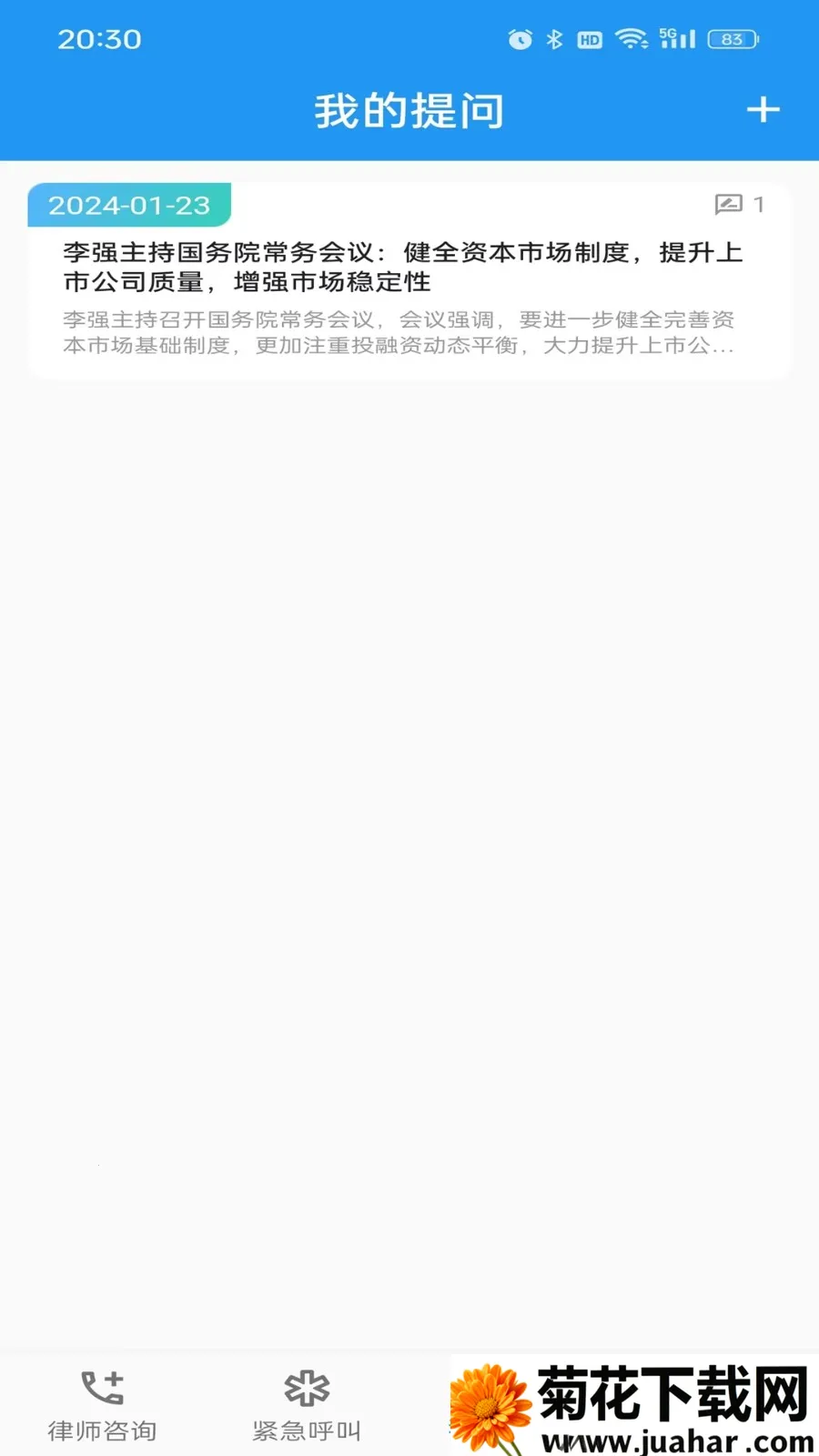
Task: Tap the Bluetooth icon in the status bar
Action: point(553,39)
